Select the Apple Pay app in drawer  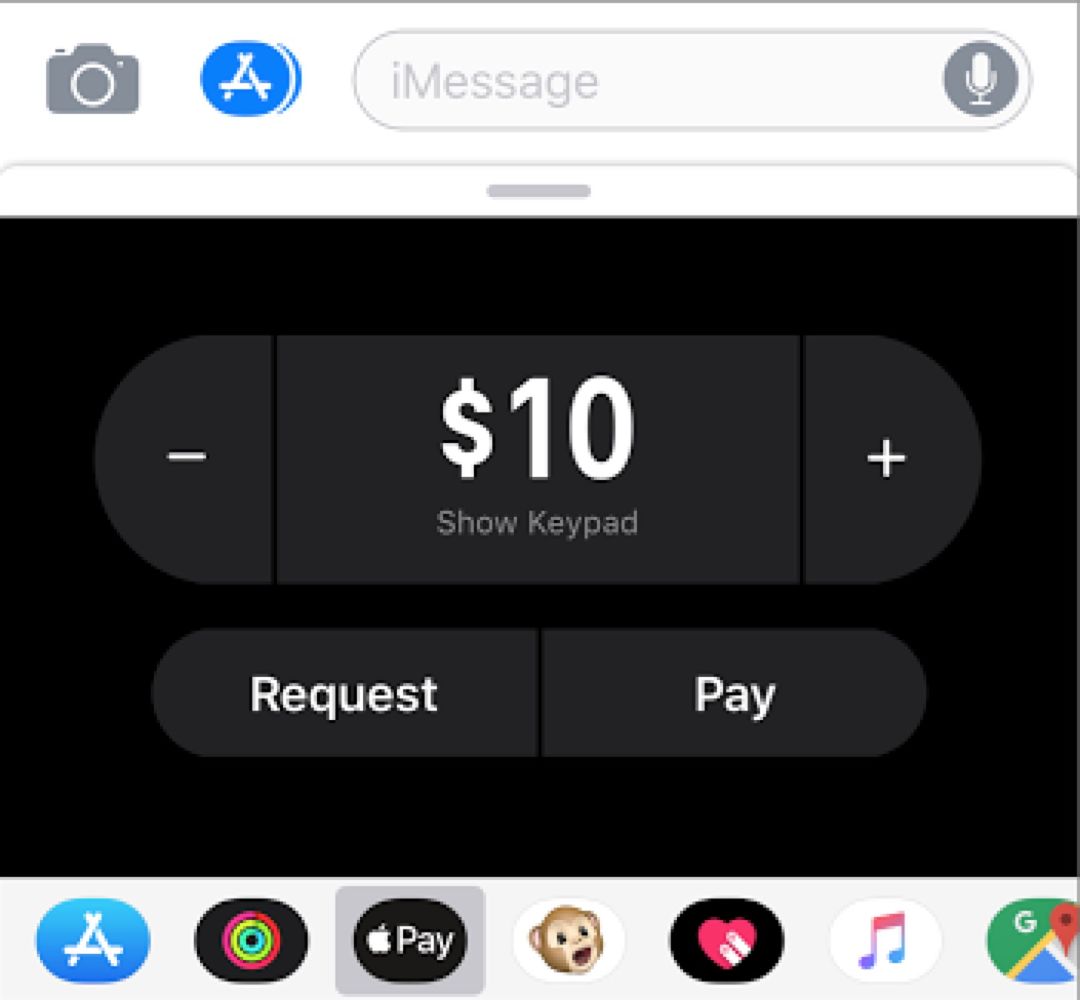click(410, 941)
